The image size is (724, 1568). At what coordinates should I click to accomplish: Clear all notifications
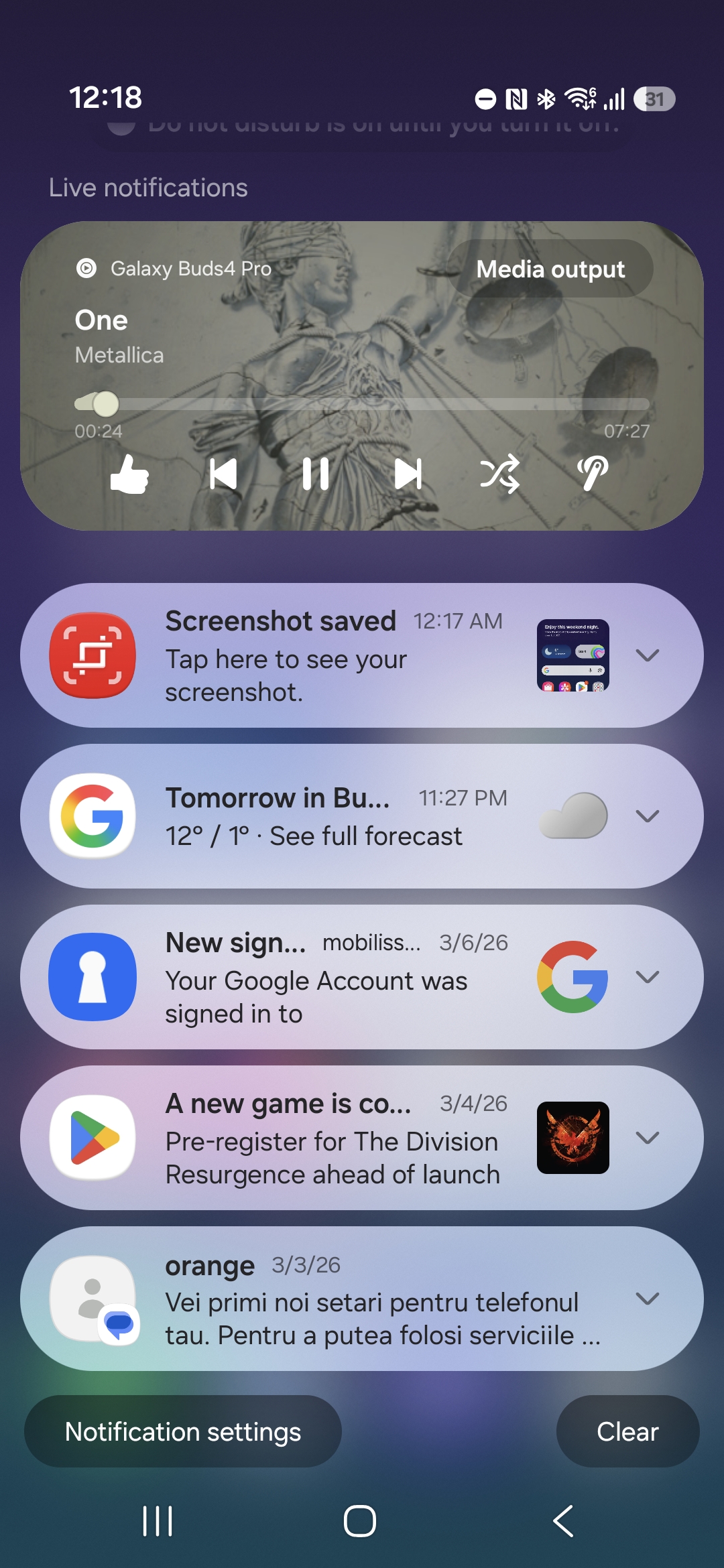point(627,1431)
